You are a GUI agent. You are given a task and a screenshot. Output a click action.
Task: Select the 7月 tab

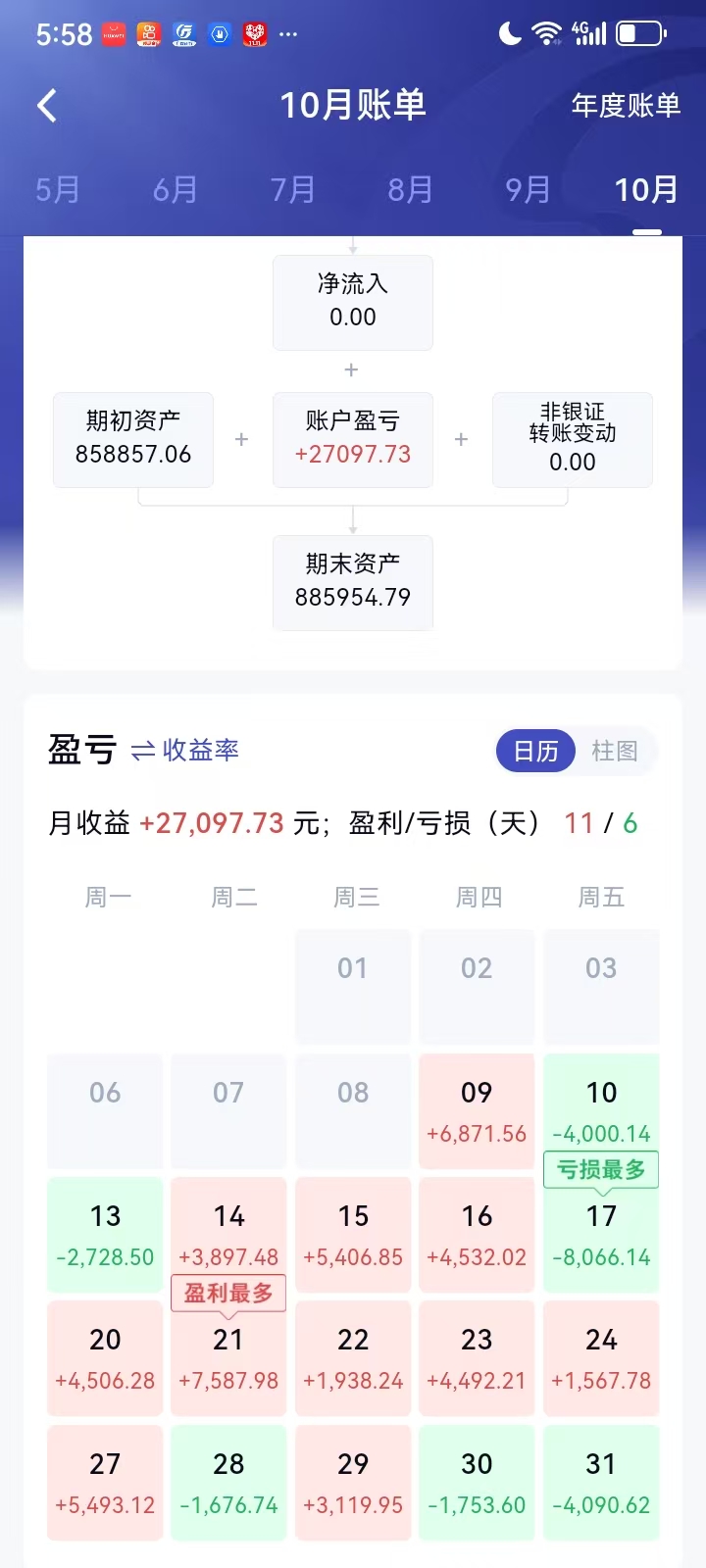tap(292, 189)
